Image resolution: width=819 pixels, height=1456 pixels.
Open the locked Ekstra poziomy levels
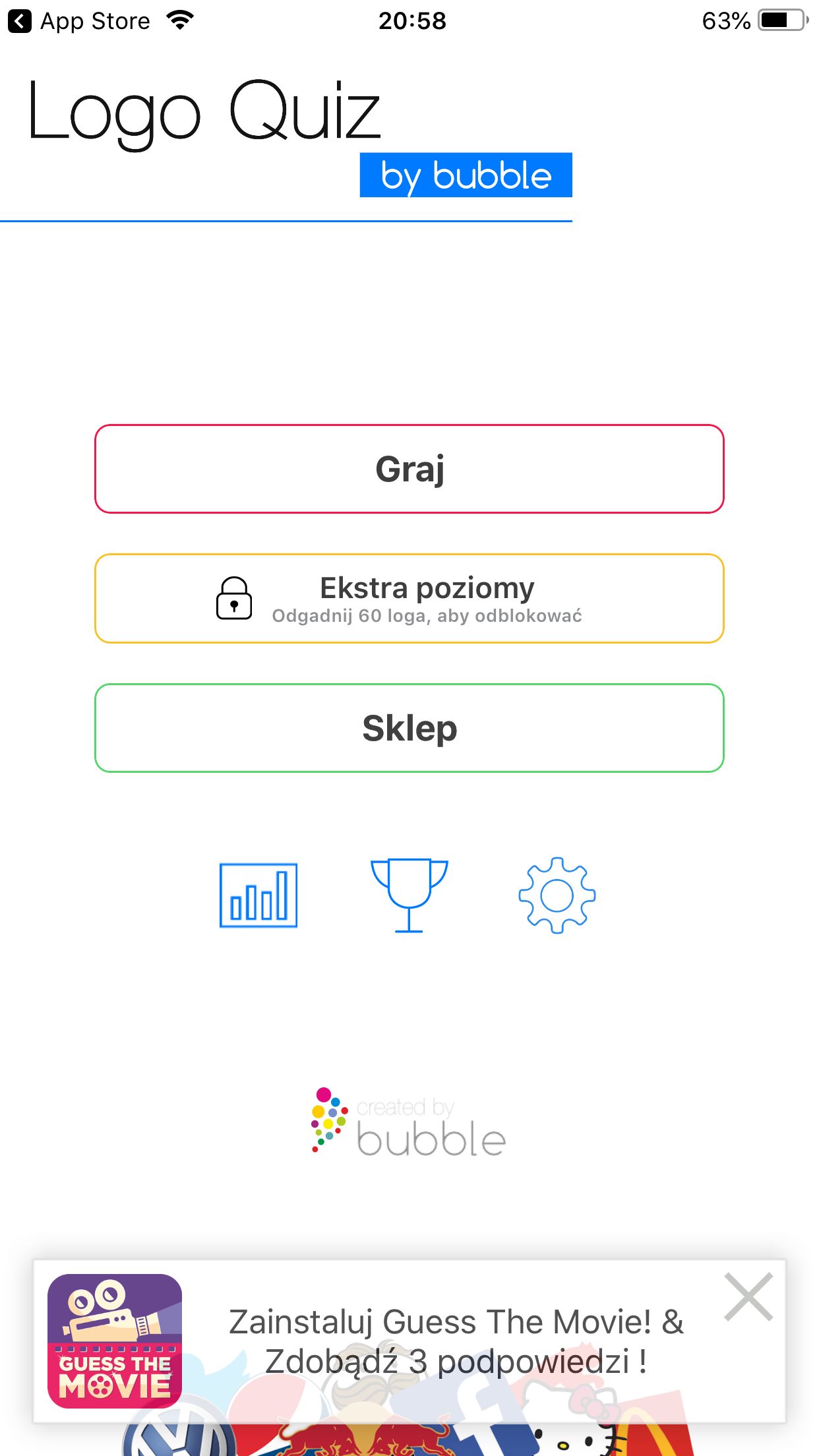coord(409,598)
